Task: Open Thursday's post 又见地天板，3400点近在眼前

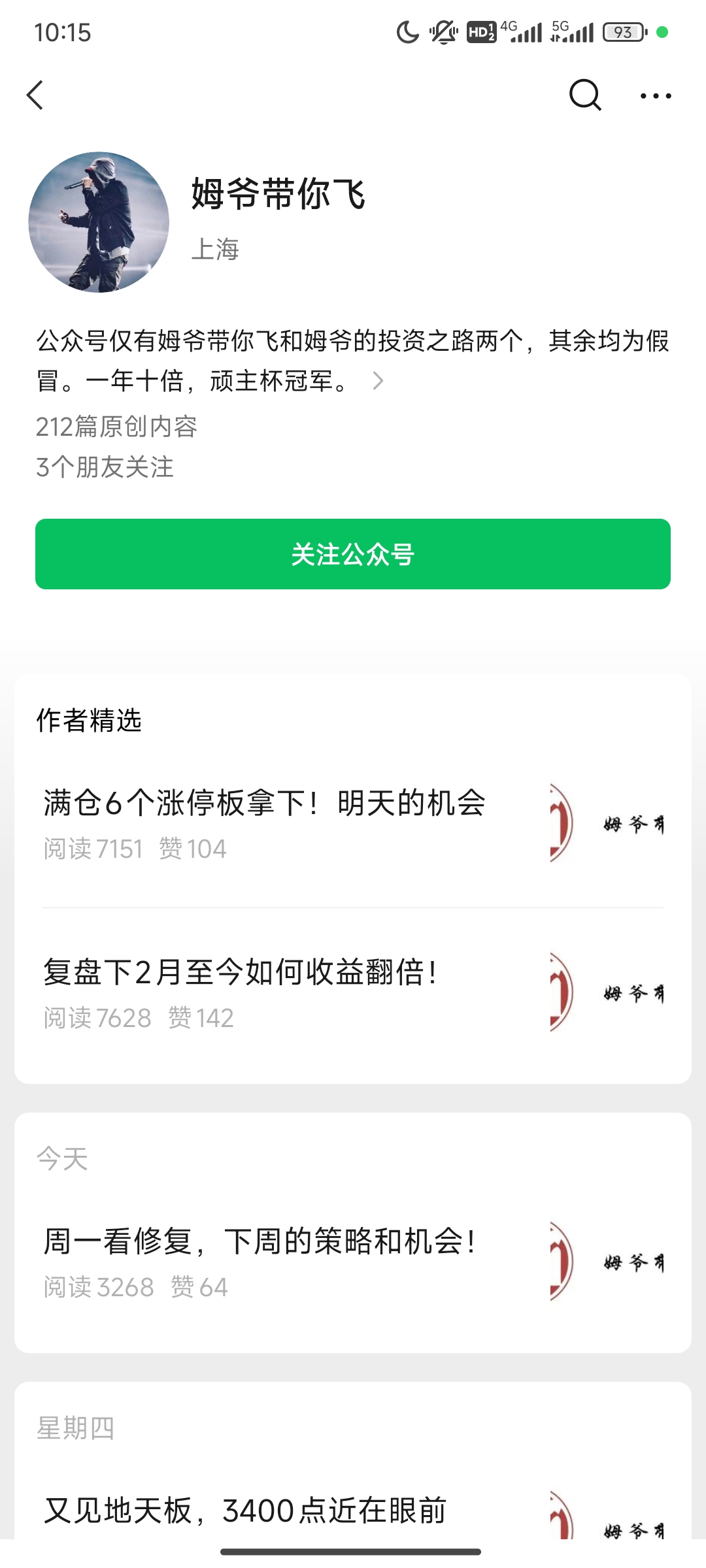Action: pyautogui.click(x=246, y=1511)
